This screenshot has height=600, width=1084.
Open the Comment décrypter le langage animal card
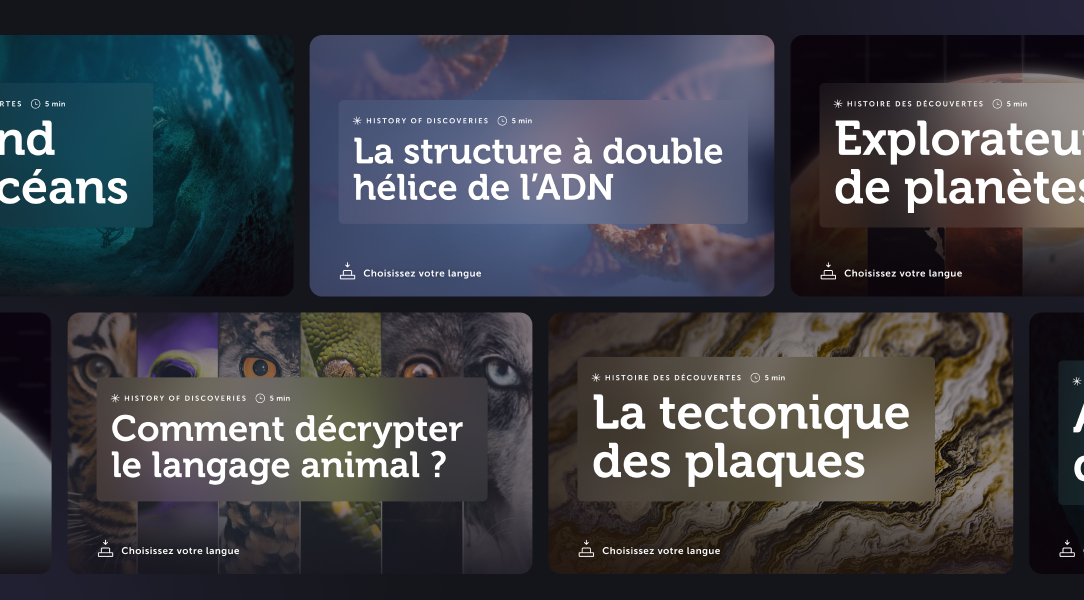pyautogui.click(x=286, y=446)
